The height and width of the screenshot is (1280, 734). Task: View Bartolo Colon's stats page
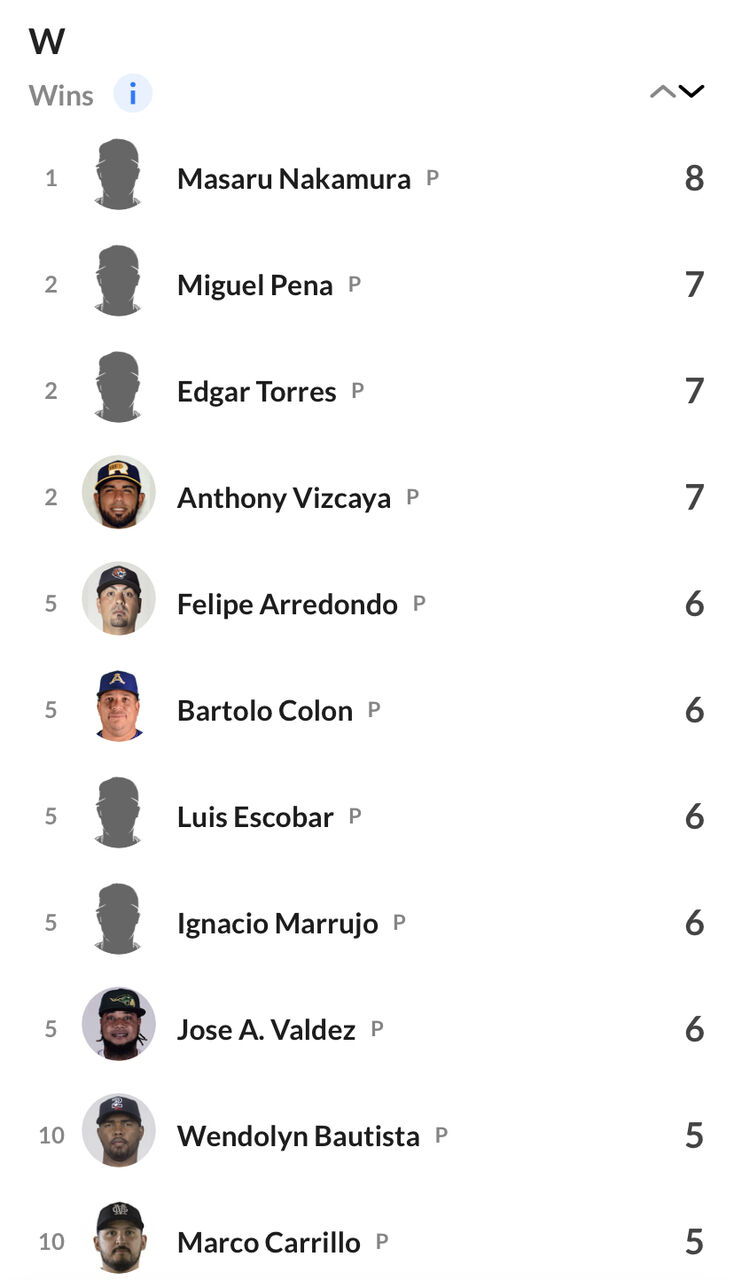[264, 711]
